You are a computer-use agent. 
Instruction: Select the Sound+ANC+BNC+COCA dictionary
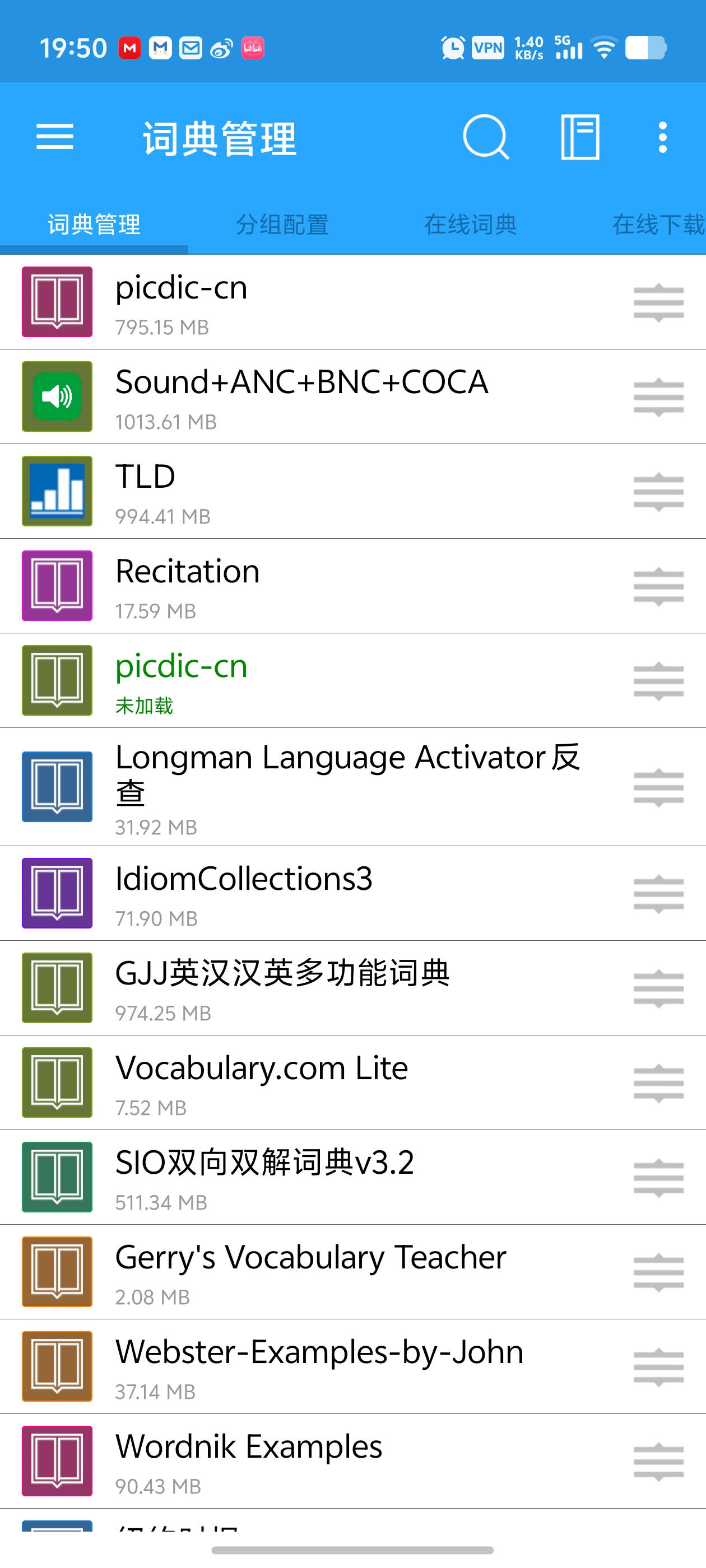tap(301, 397)
